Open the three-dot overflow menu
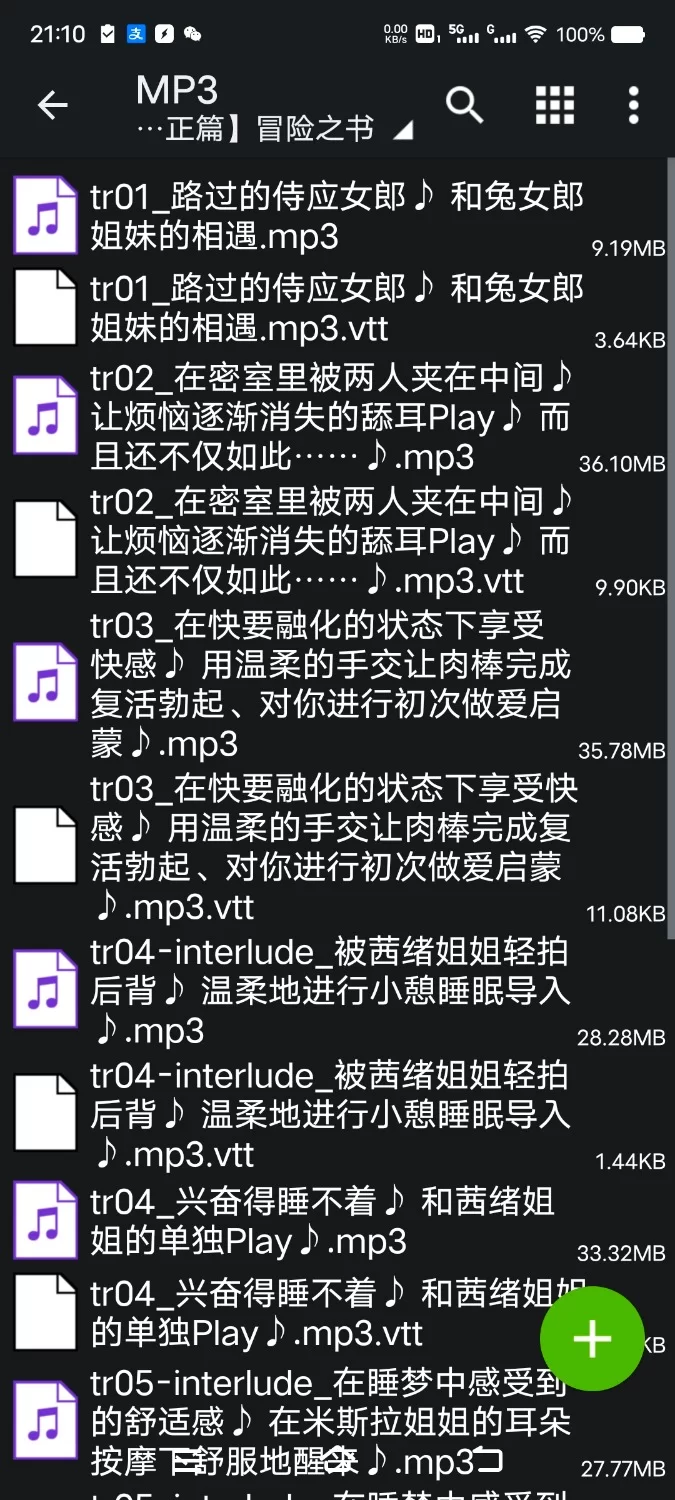This screenshot has height=1500, width=675. pyautogui.click(x=633, y=104)
